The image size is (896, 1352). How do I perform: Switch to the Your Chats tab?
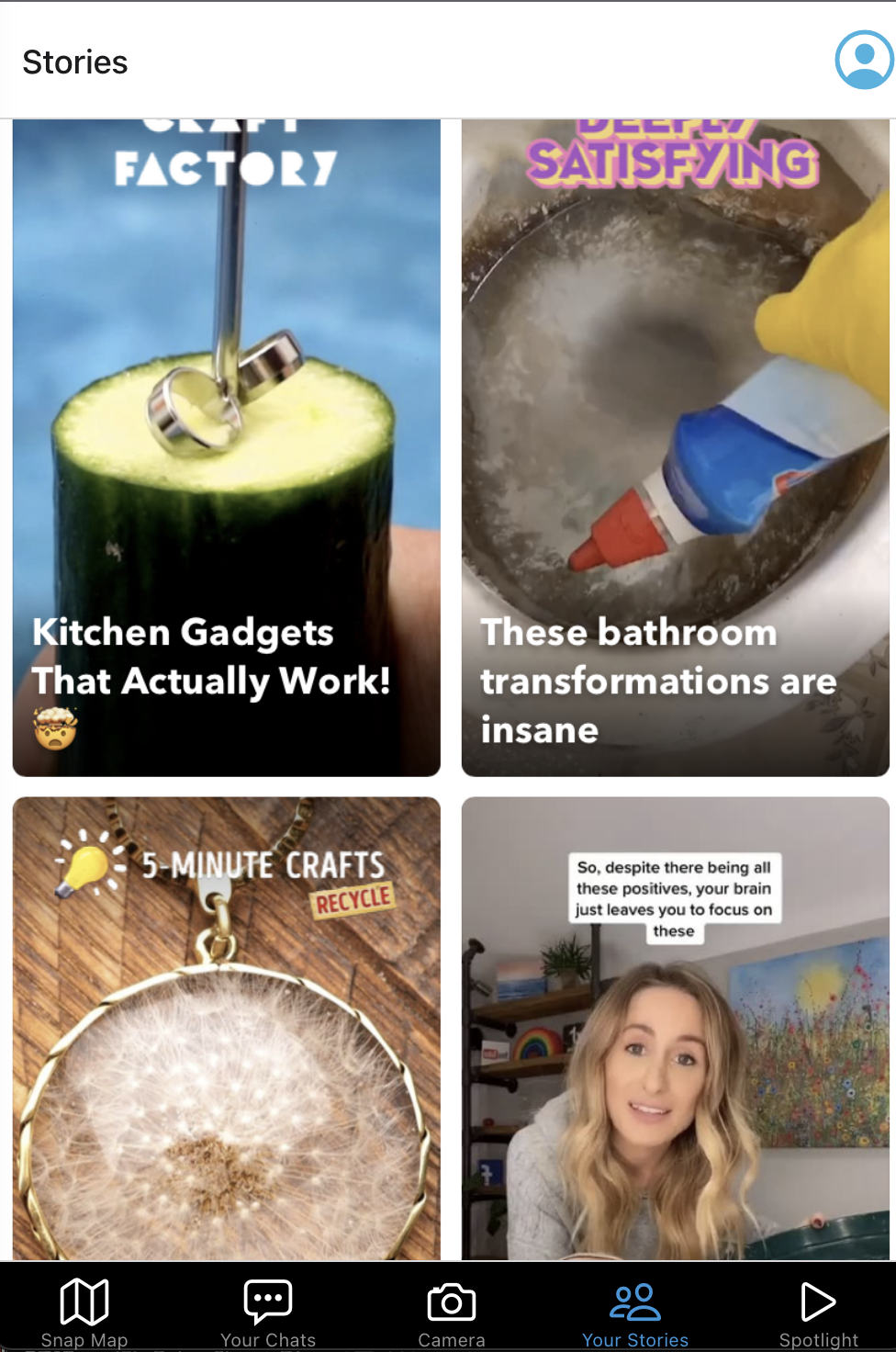pyautogui.click(x=267, y=1339)
